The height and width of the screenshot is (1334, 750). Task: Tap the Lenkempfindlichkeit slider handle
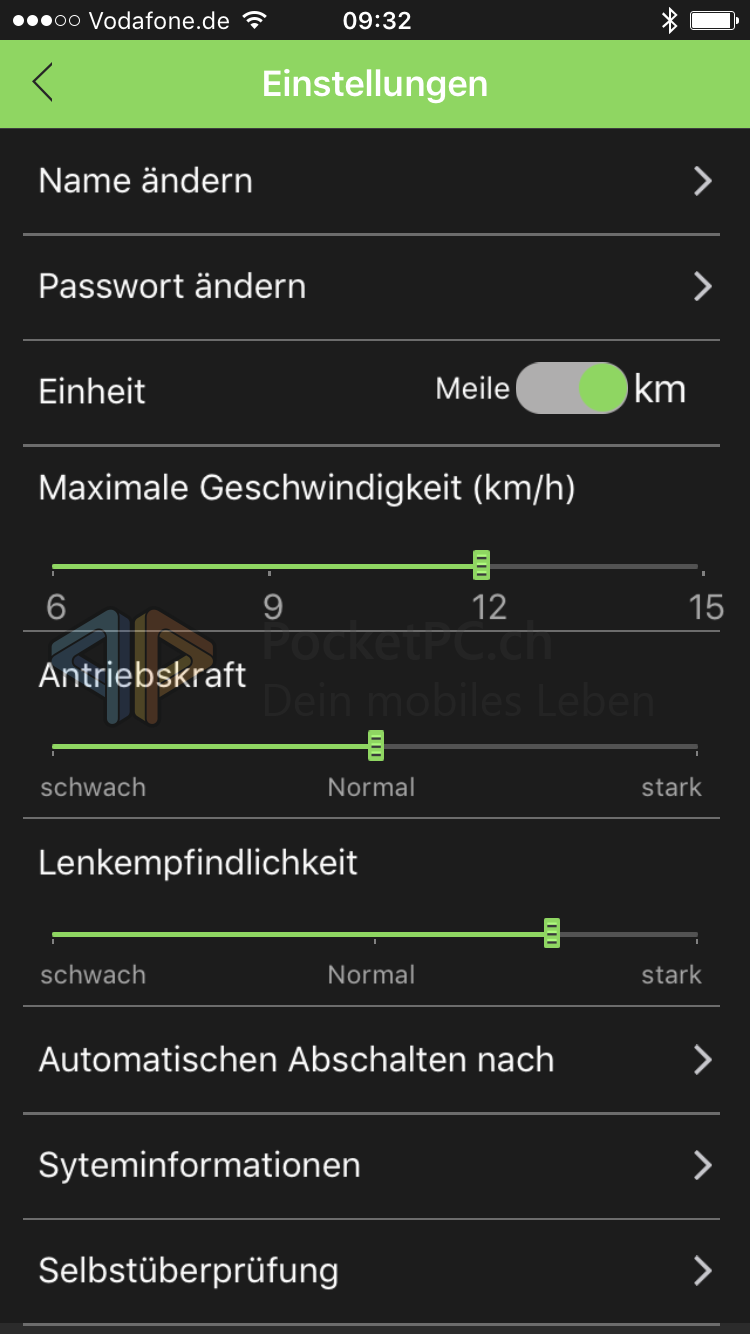point(551,933)
